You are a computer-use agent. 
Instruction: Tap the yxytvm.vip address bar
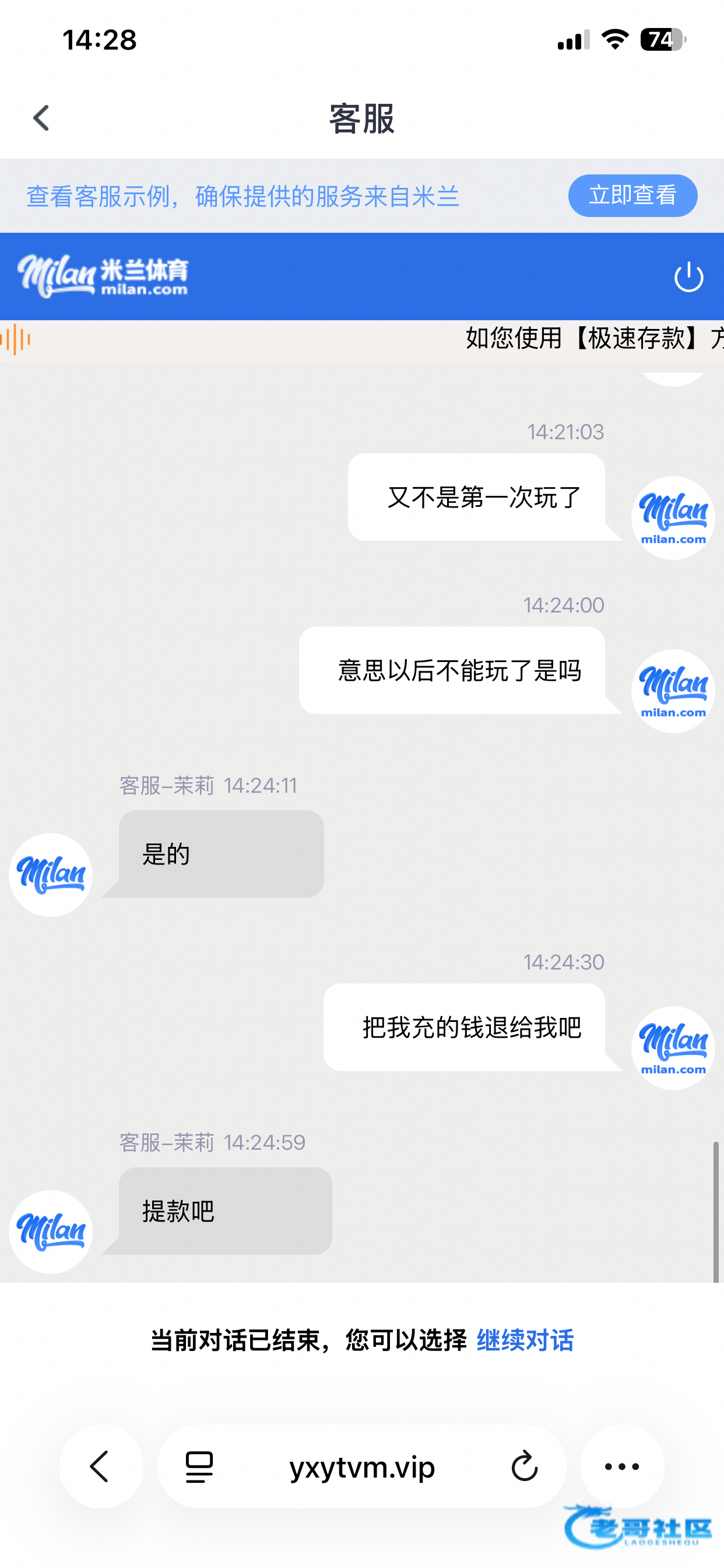coord(362,1467)
